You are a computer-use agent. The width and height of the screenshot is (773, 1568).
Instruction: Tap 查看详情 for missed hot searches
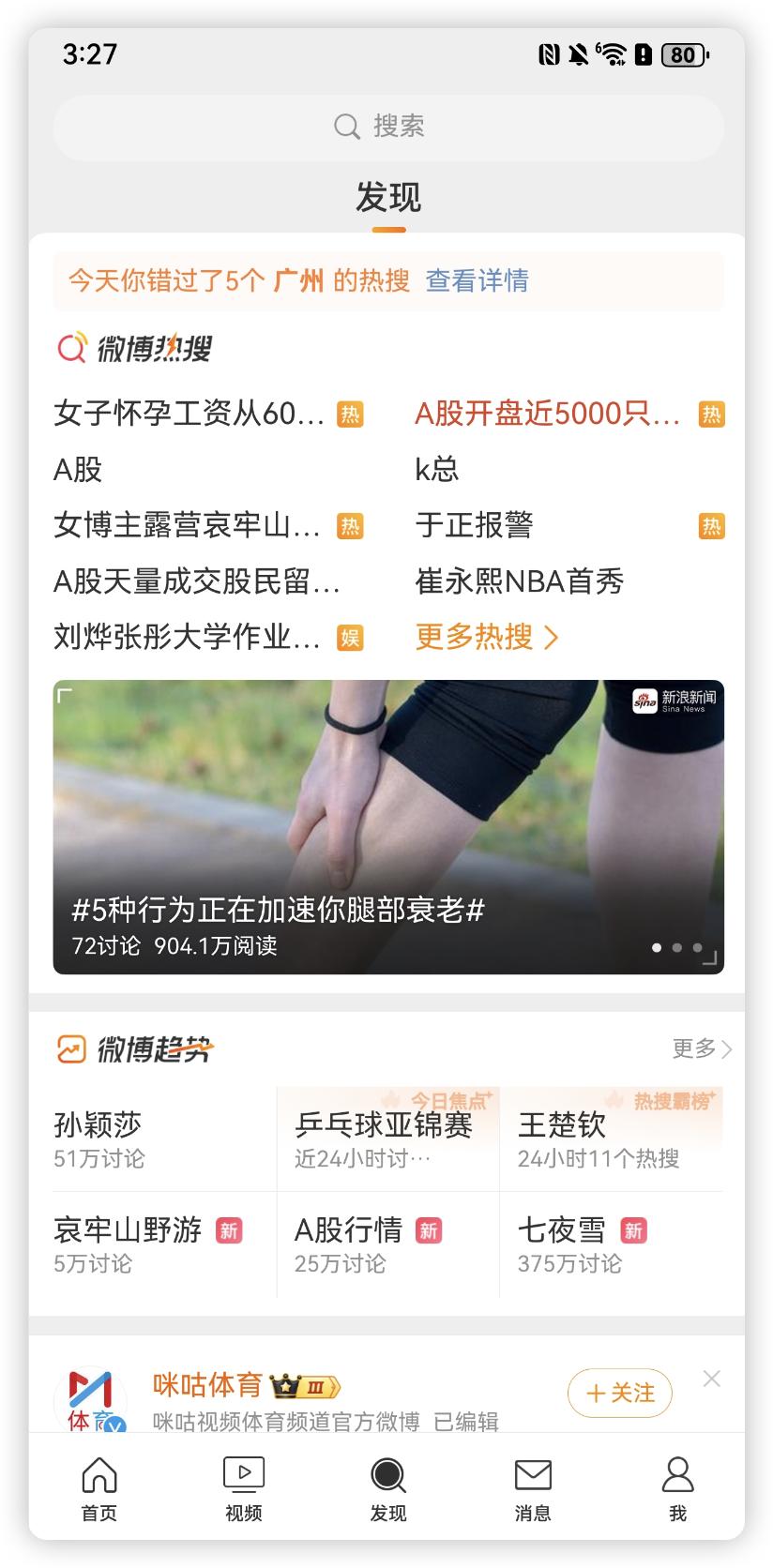point(477,280)
